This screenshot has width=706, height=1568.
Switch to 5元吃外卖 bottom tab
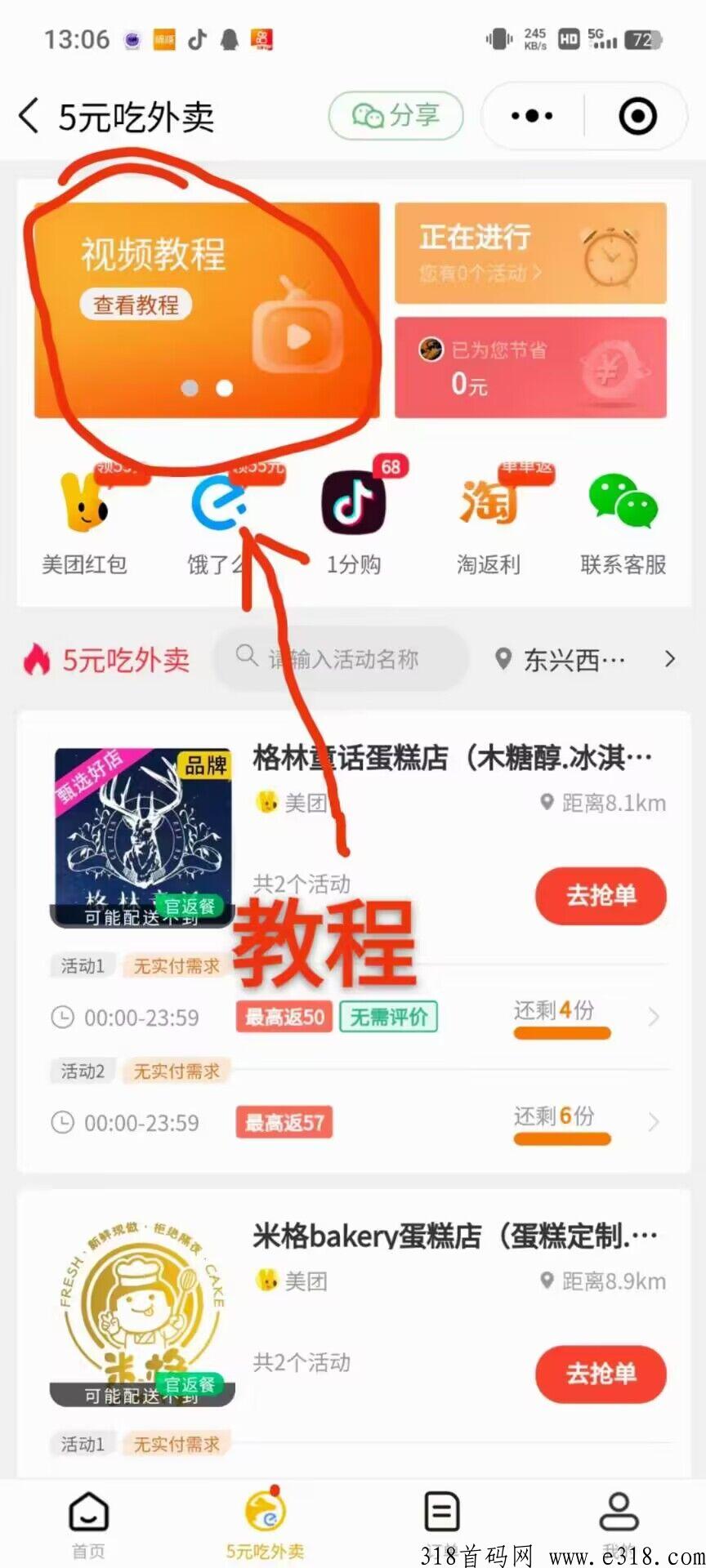265,1521
